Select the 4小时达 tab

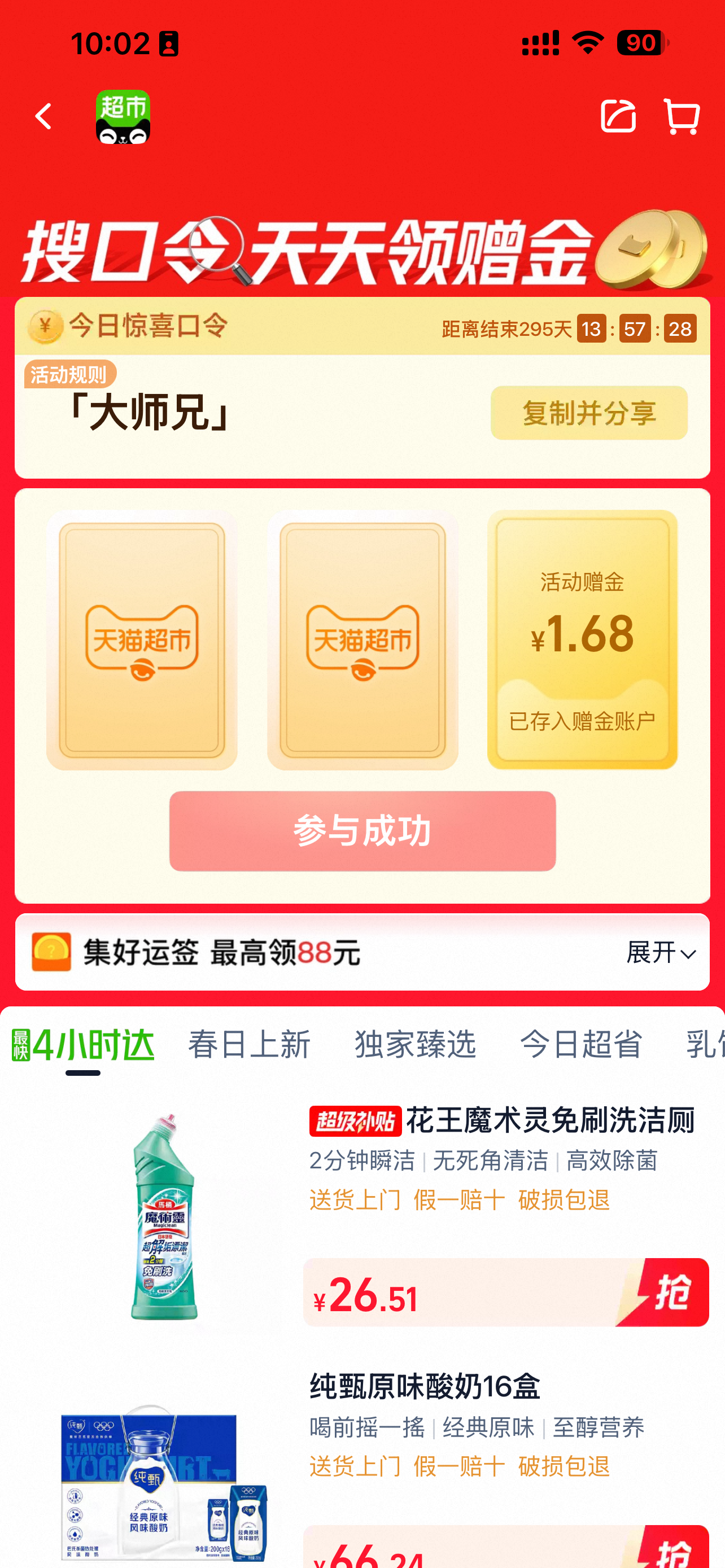(84, 1045)
